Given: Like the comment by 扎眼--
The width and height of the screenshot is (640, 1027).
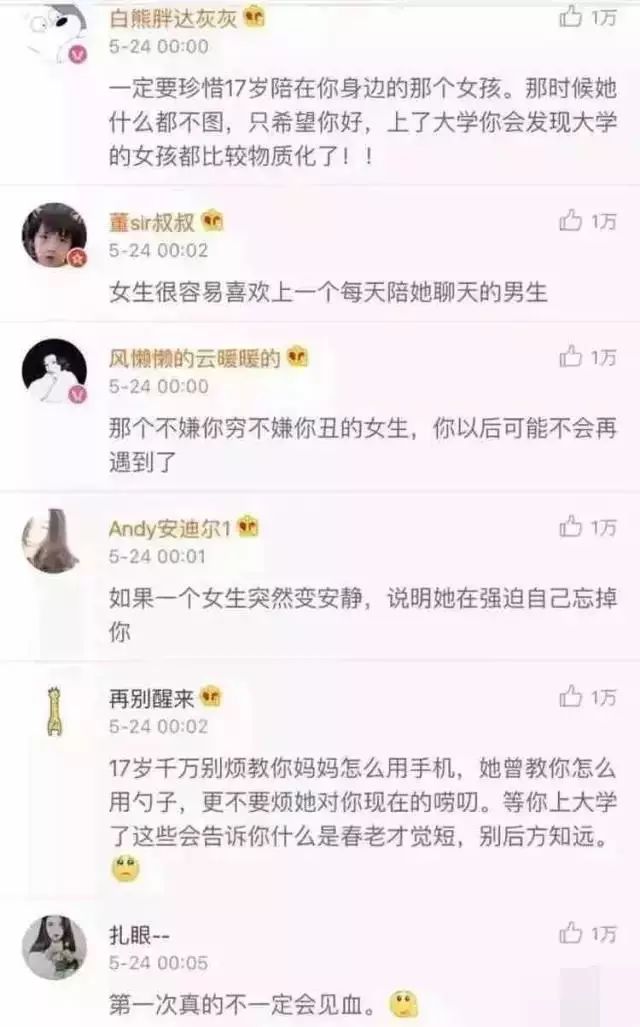Looking at the screenshot, I should (x=572, y=933).
